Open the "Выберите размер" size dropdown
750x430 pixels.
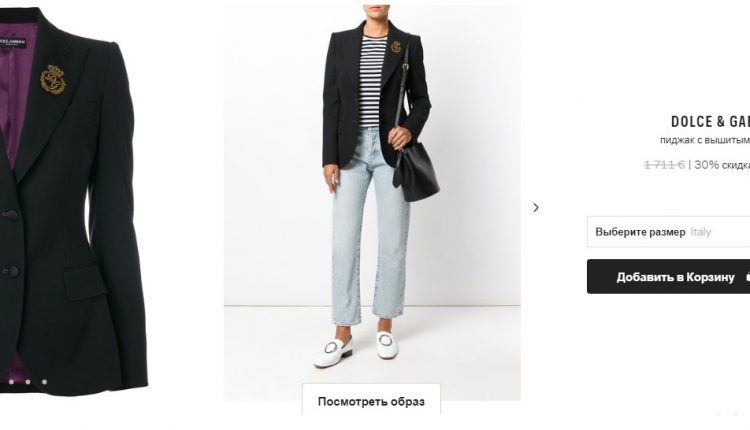[x=668, y=232]
